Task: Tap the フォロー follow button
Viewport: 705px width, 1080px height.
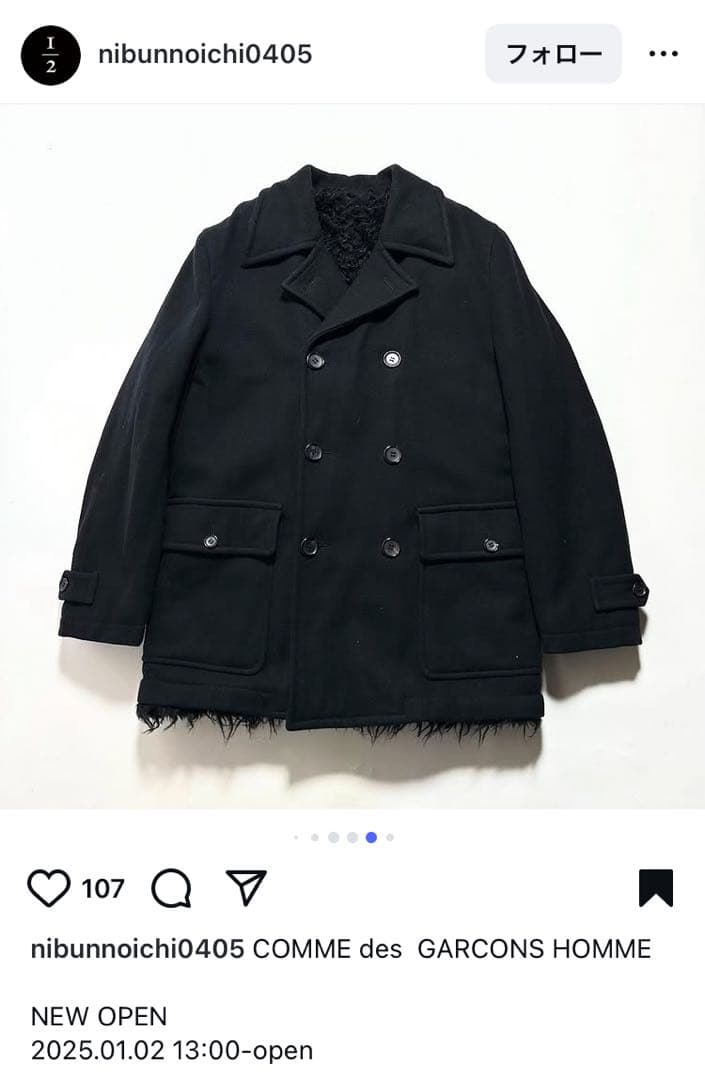Action: [x=553, y=54]
